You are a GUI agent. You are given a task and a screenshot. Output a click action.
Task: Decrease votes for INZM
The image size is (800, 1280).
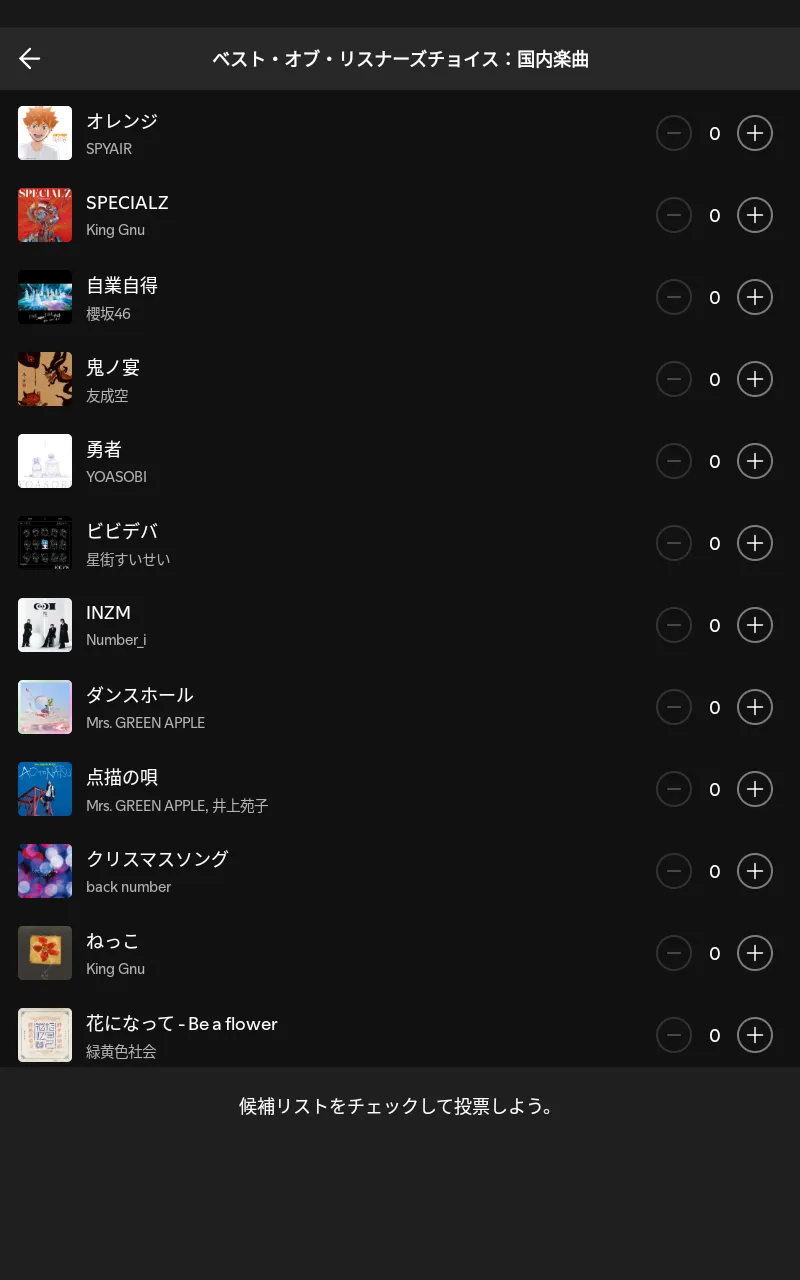(674, 625)
